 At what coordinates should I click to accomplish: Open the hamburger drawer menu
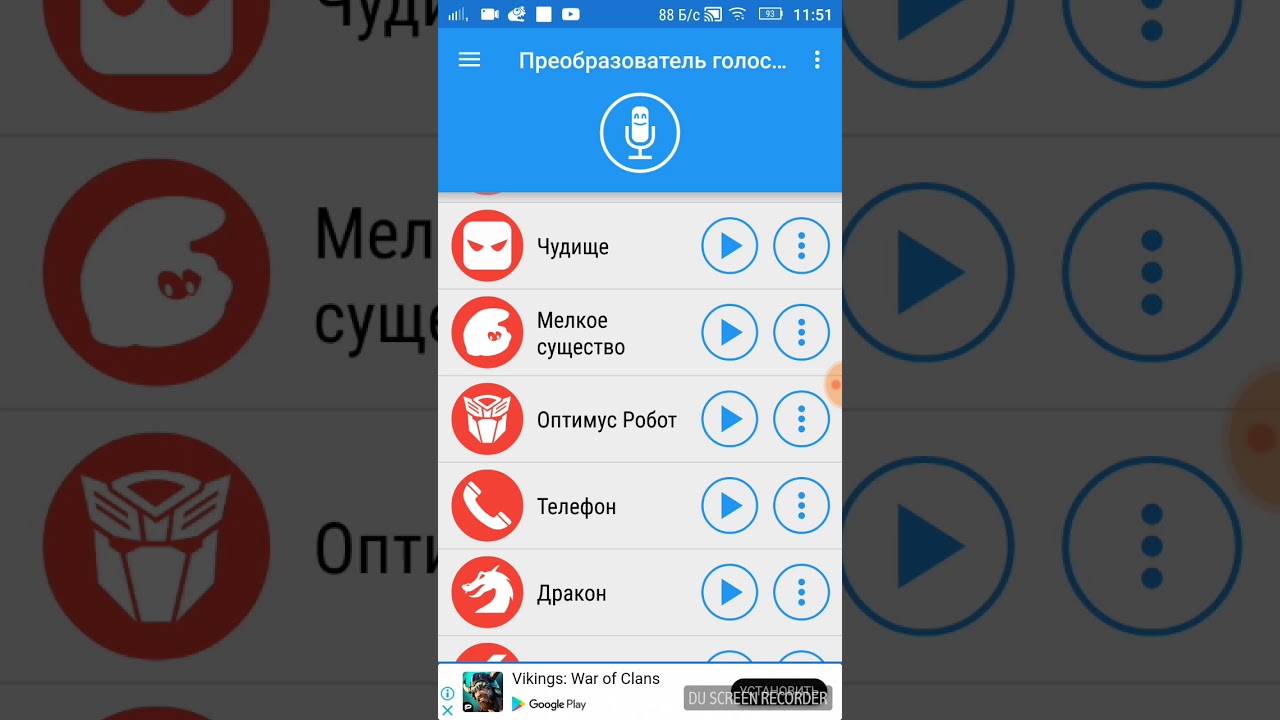click(469, 60)
